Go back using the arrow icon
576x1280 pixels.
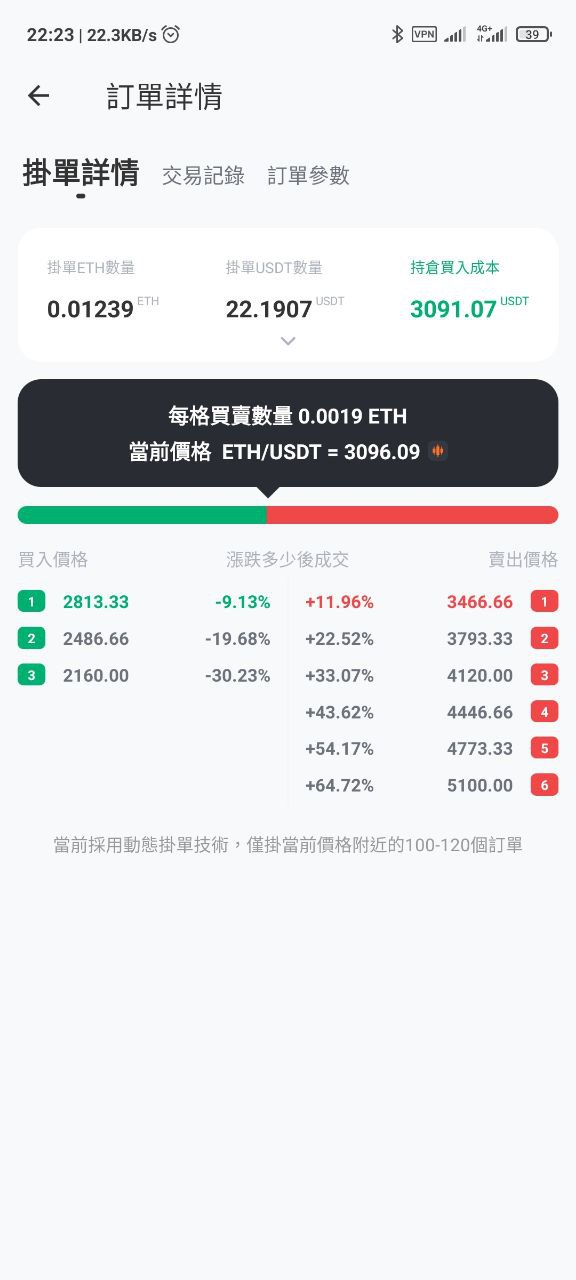(x=38, y=96)
